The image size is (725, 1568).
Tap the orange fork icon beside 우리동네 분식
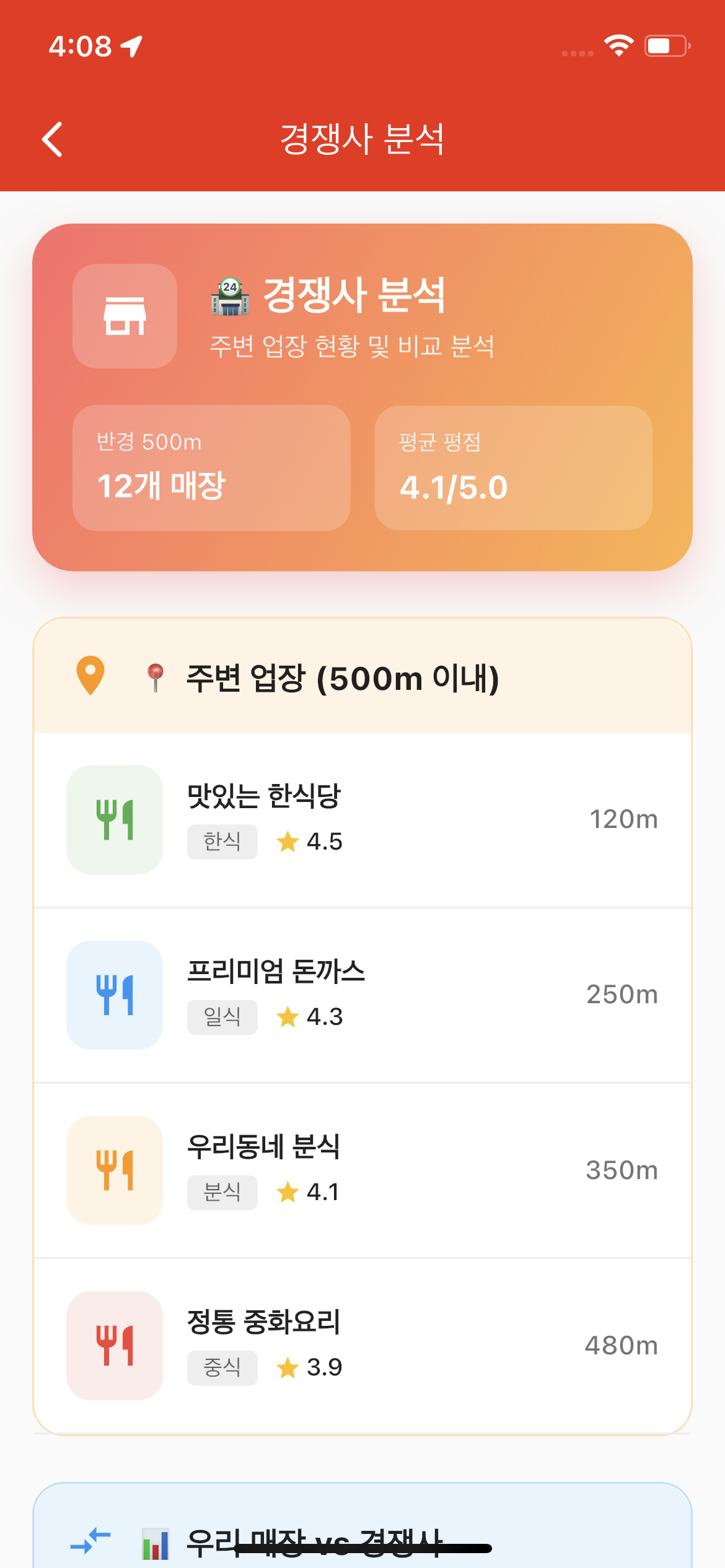[115, 1170]
